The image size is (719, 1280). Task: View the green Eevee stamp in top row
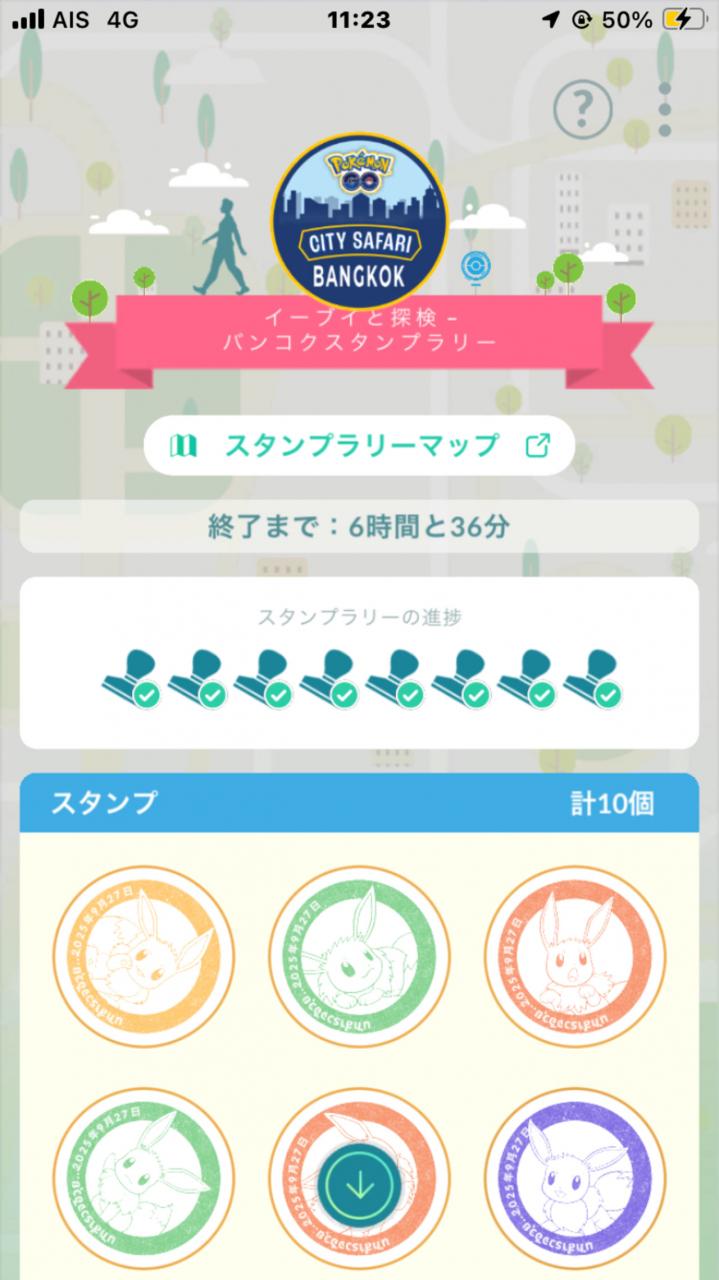click(359, 956)
